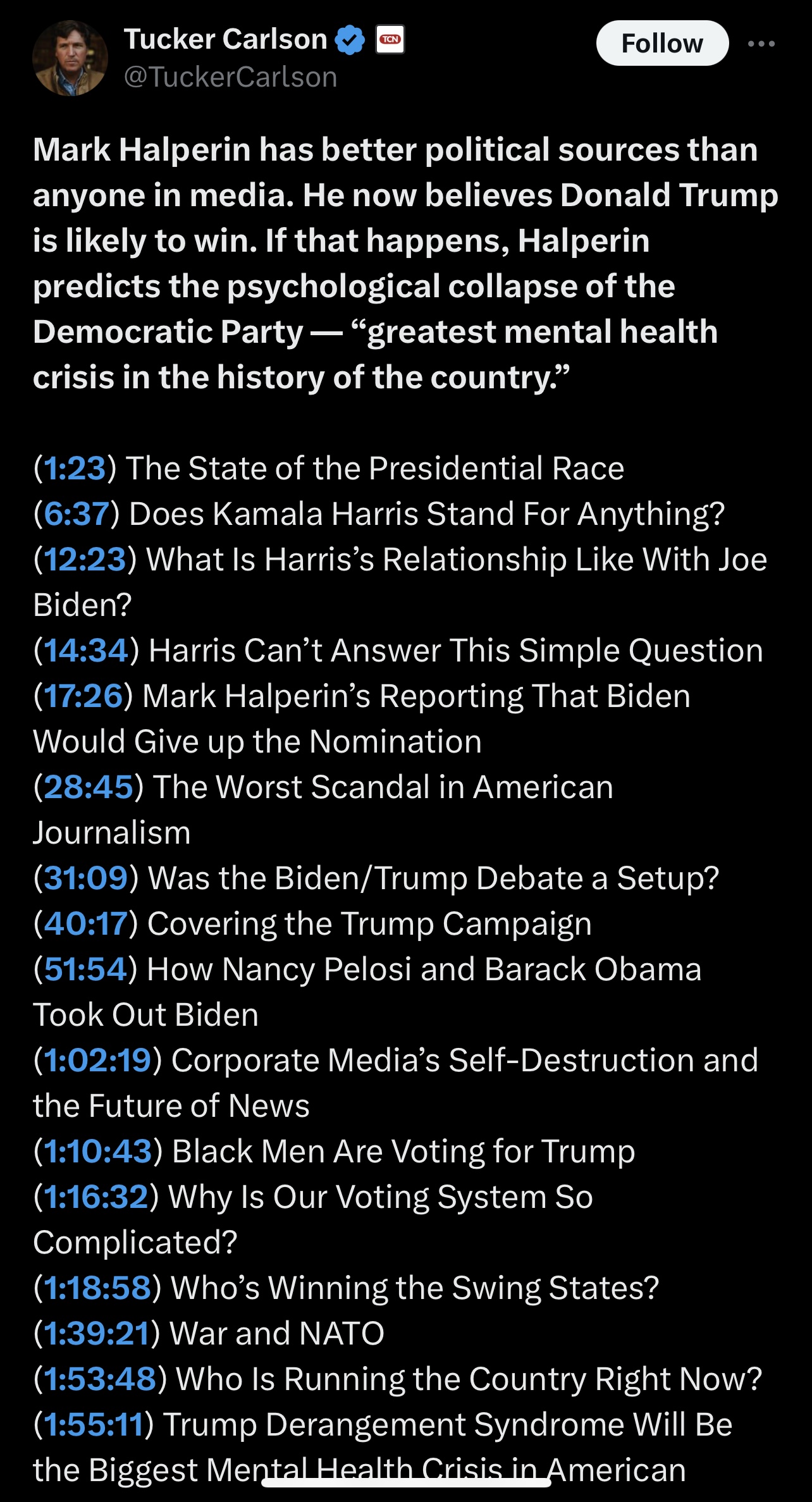
Task: Jump to timestamp 6:37
Action: [77, 514]
